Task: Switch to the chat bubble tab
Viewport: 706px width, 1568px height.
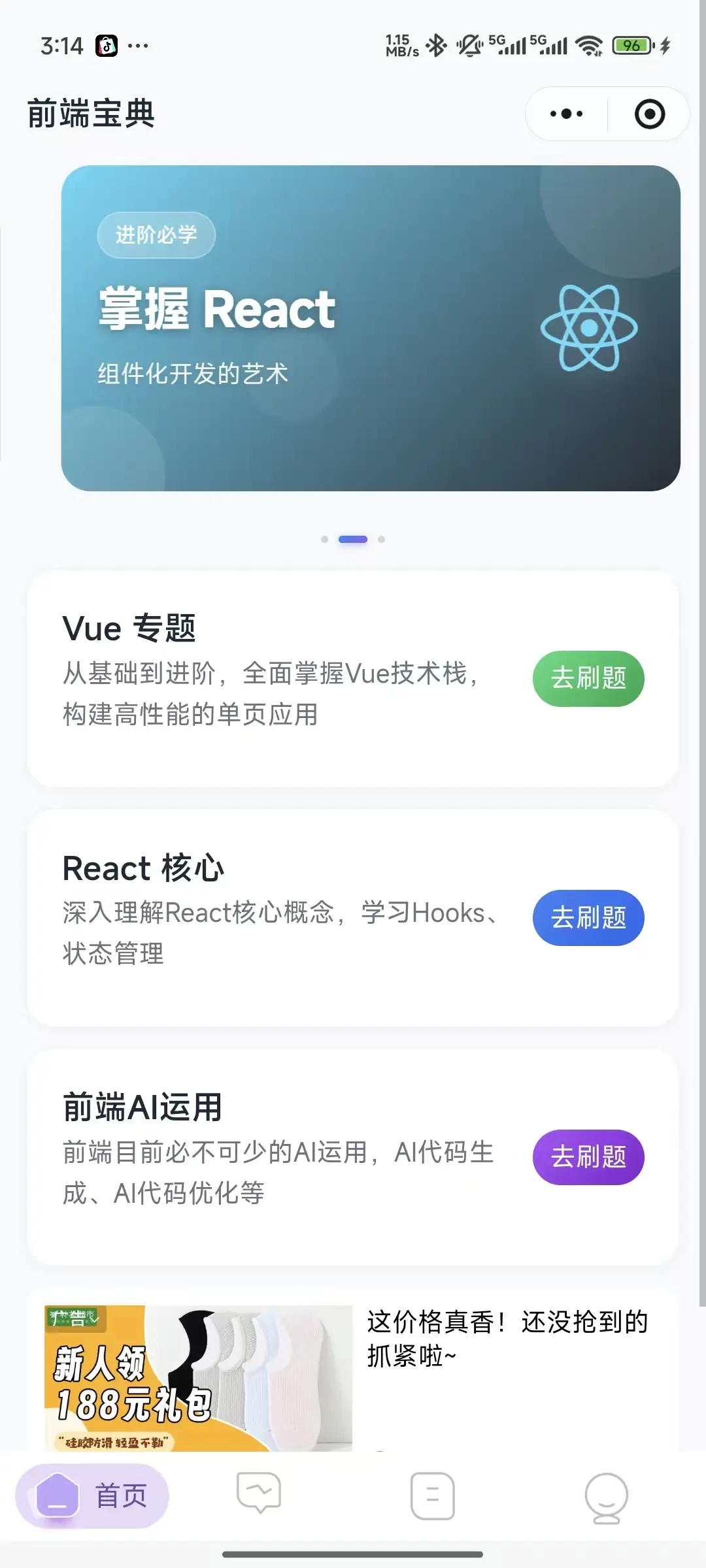Action: point(259,1493)
